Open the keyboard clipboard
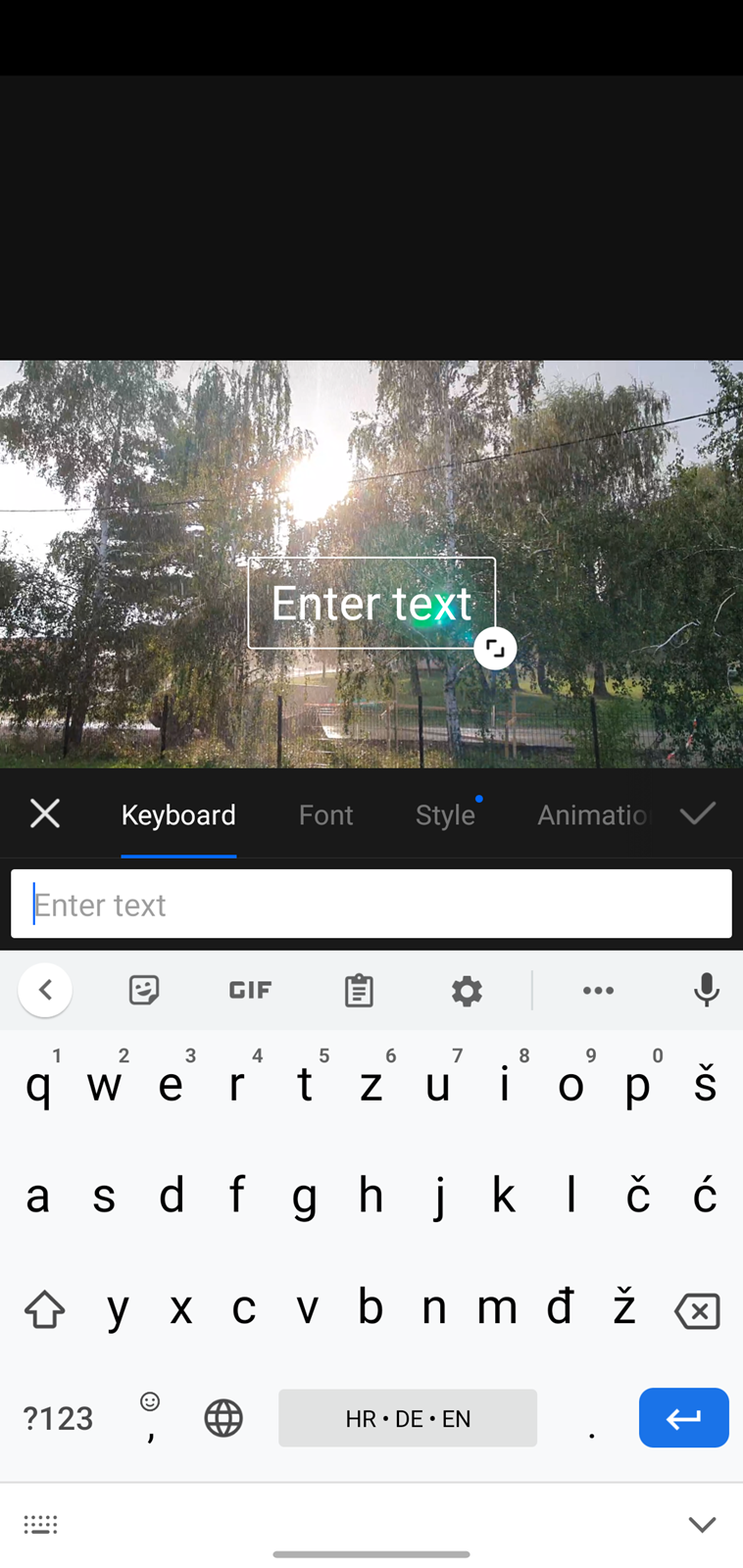 tap(359, 990)
